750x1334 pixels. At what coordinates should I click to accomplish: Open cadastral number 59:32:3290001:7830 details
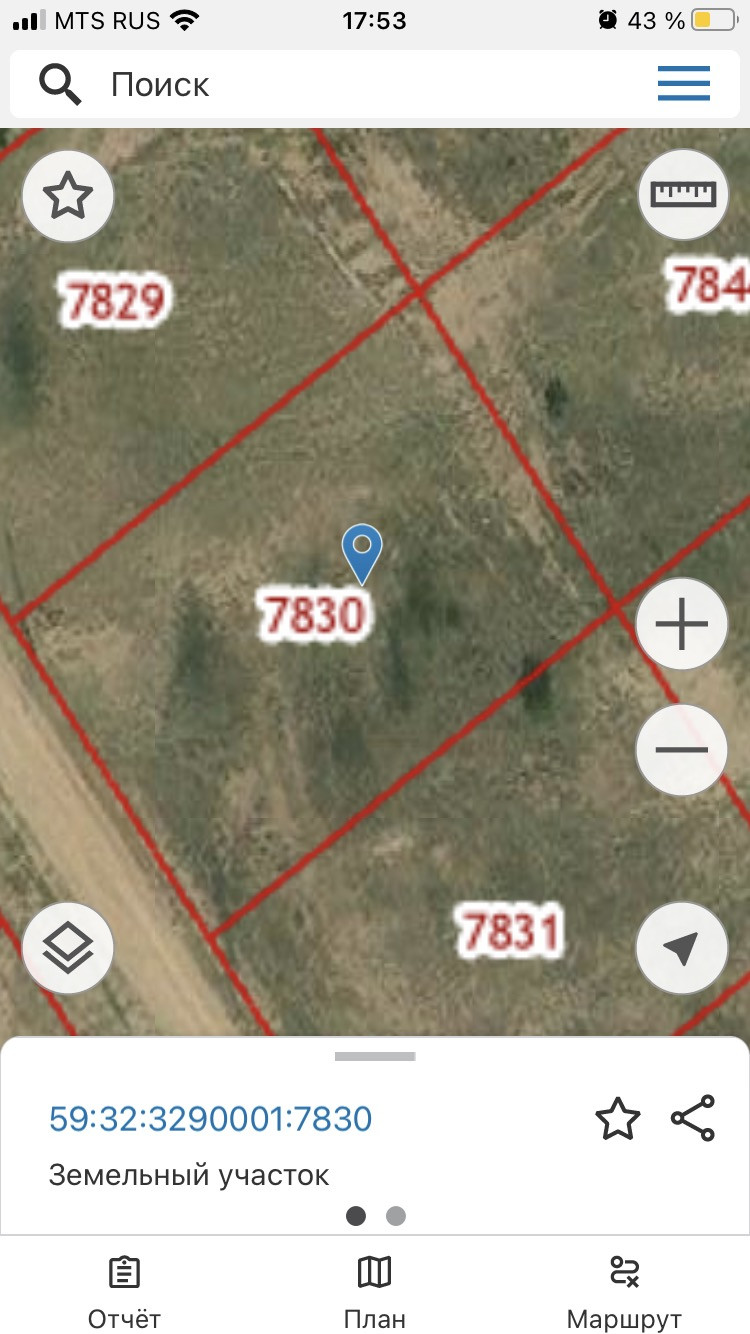tap(210, 1118)
